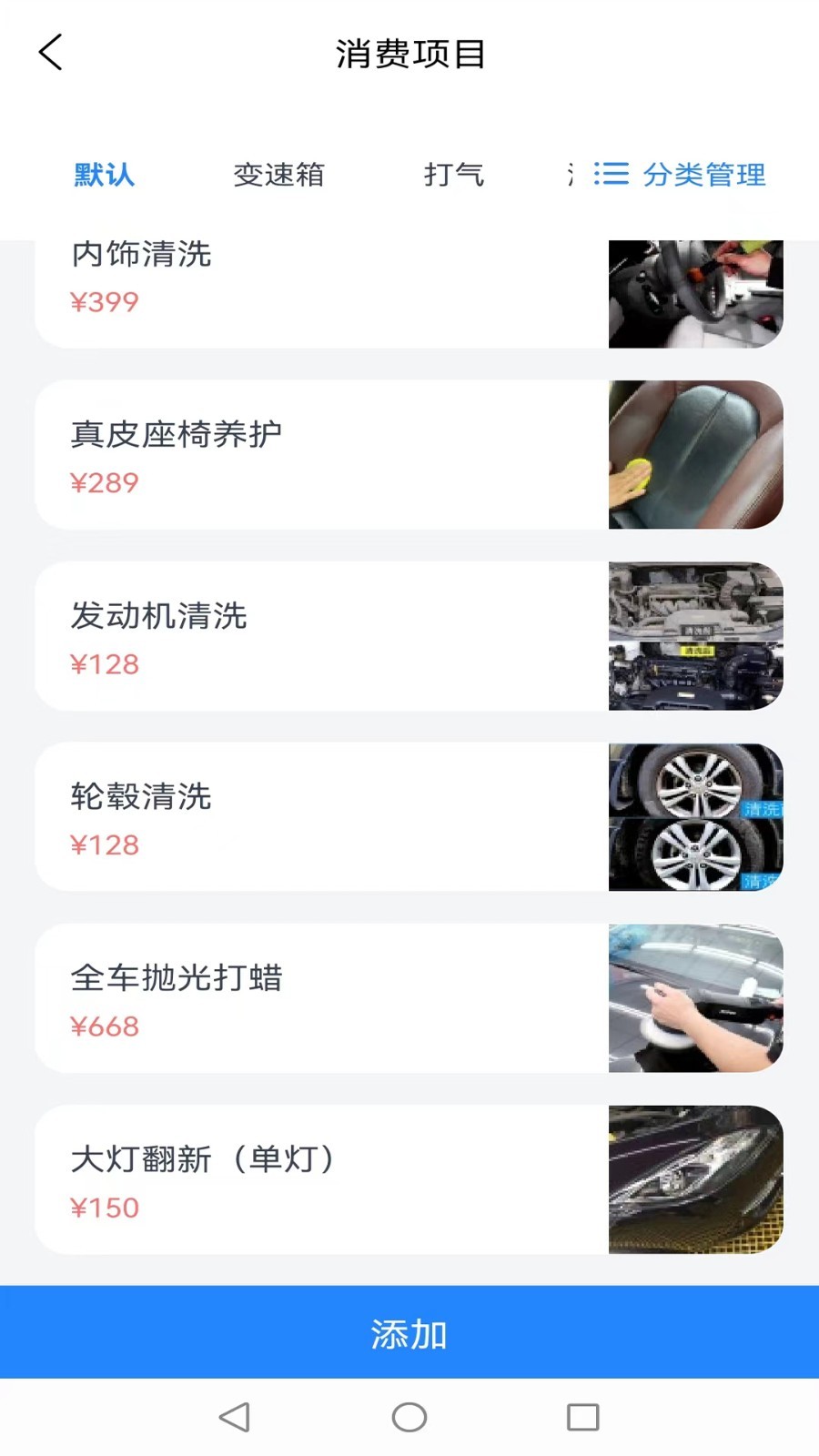Tap the 内饰清洗 item image
Viewport: 819px width, 1456px height.
pyautogui.click(x=695, y=292)
